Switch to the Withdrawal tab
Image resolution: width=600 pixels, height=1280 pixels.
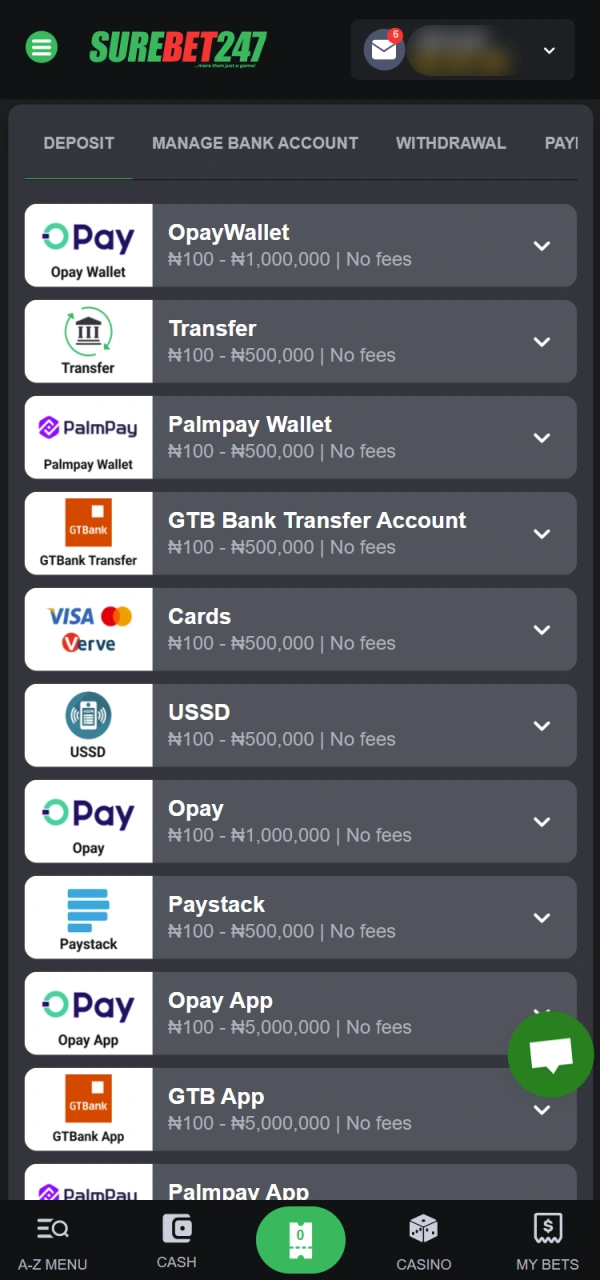[450, 143]
